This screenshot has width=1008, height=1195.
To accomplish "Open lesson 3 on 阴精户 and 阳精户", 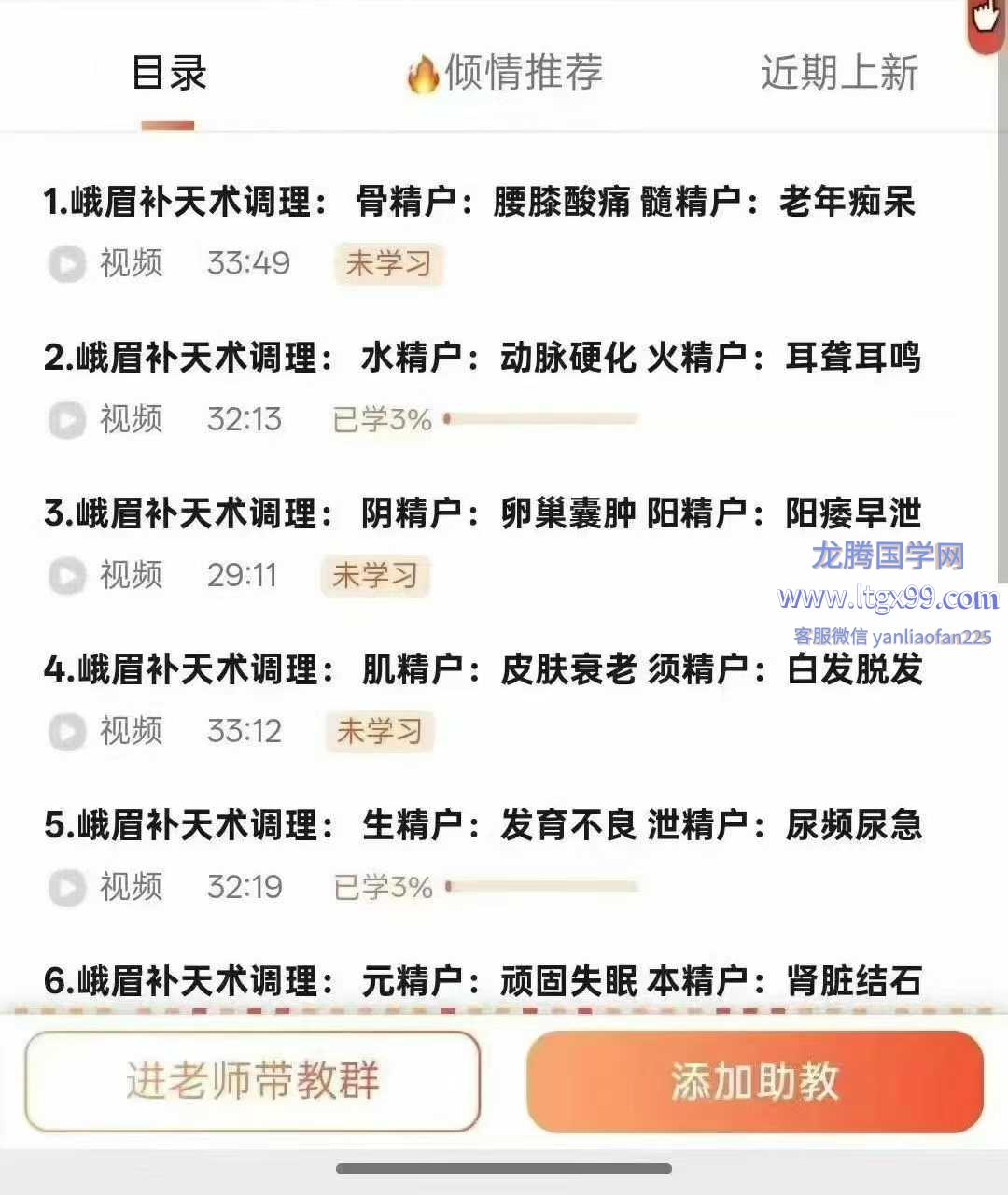I will [482, 513].
